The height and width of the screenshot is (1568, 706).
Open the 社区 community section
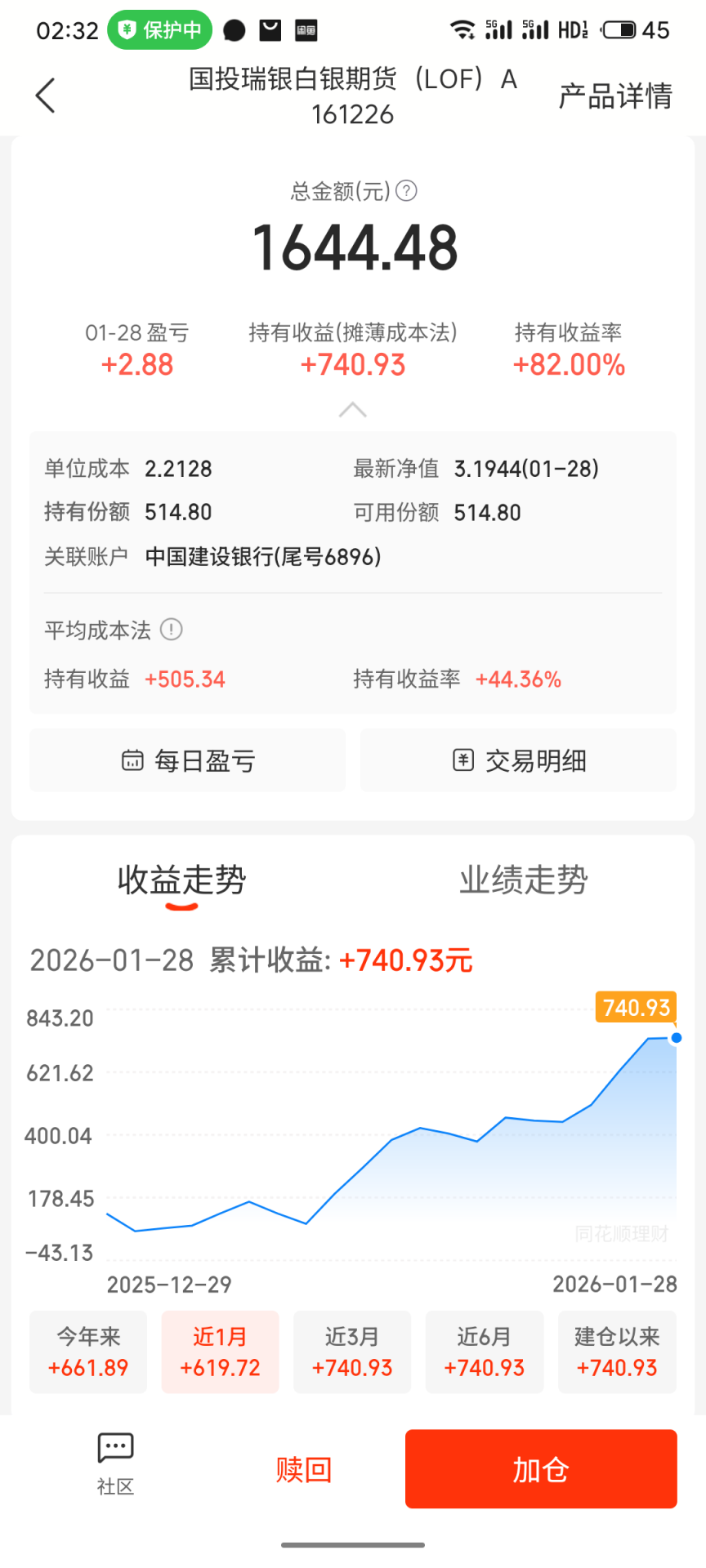(x=115, y=1464)
